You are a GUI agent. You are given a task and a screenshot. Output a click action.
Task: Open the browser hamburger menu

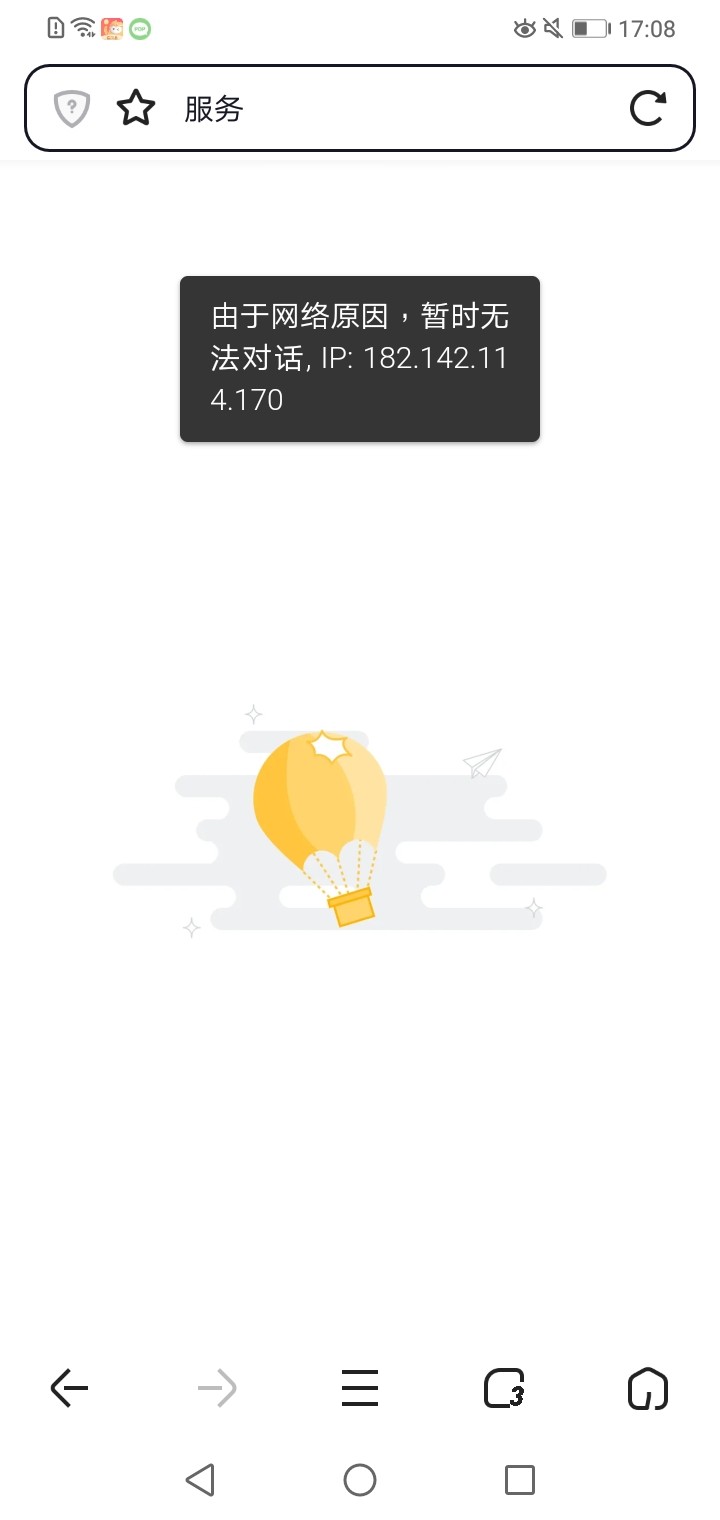tap(360, 1388)
